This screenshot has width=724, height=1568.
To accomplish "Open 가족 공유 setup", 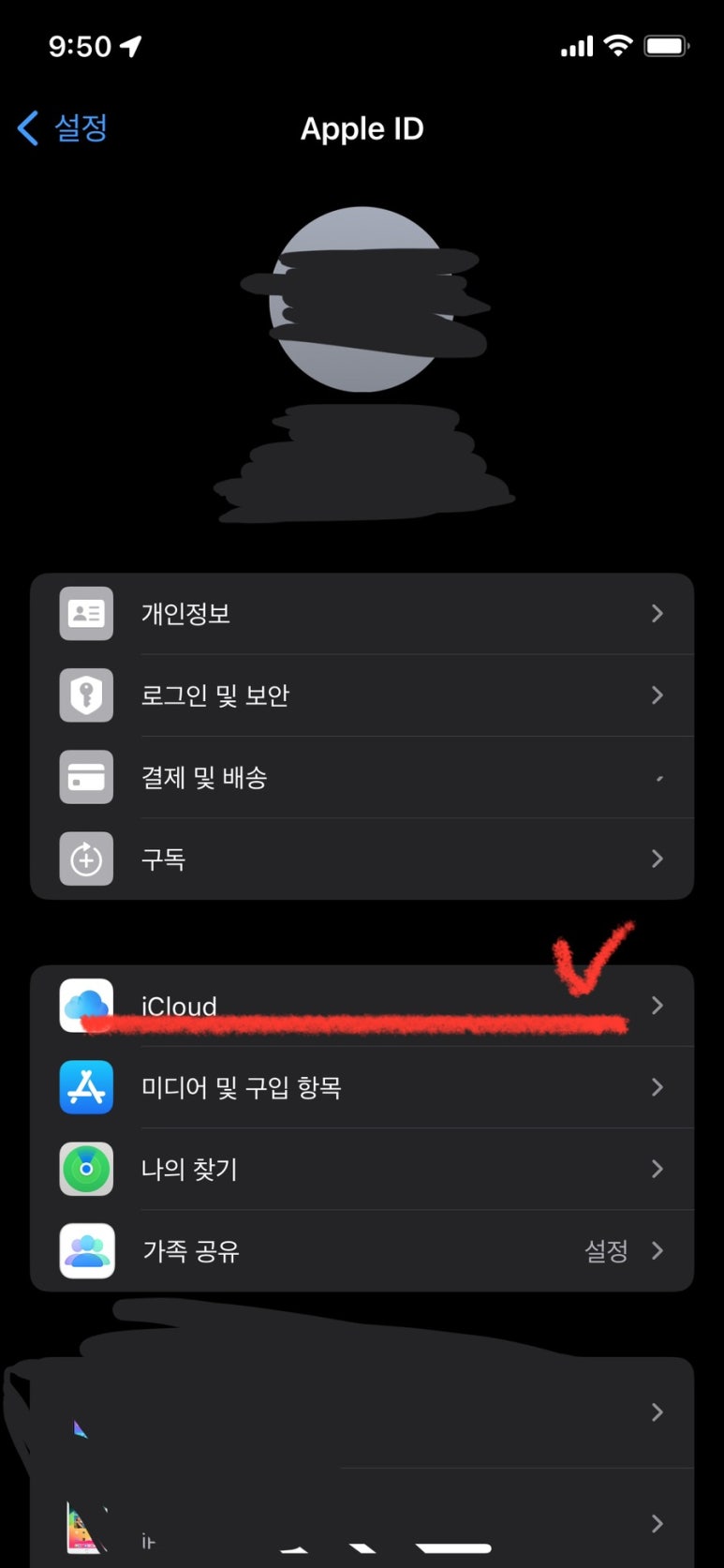I will pos(362,1251).
